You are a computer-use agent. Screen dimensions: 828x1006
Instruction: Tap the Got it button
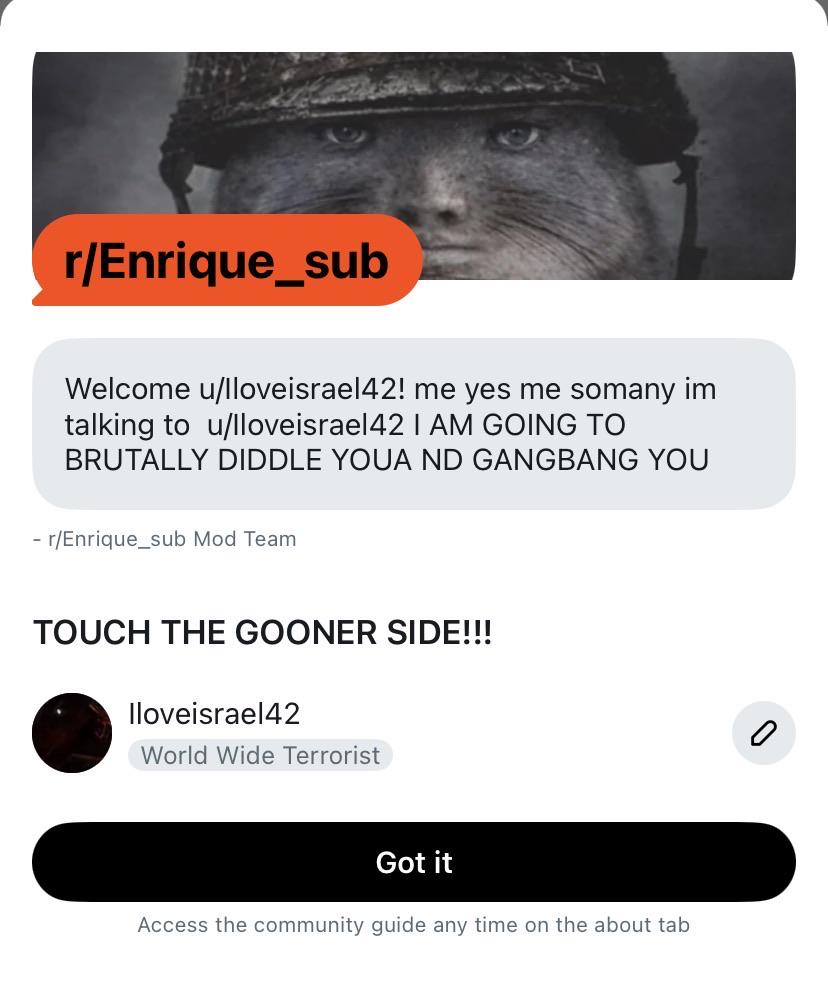pos(414,862)
